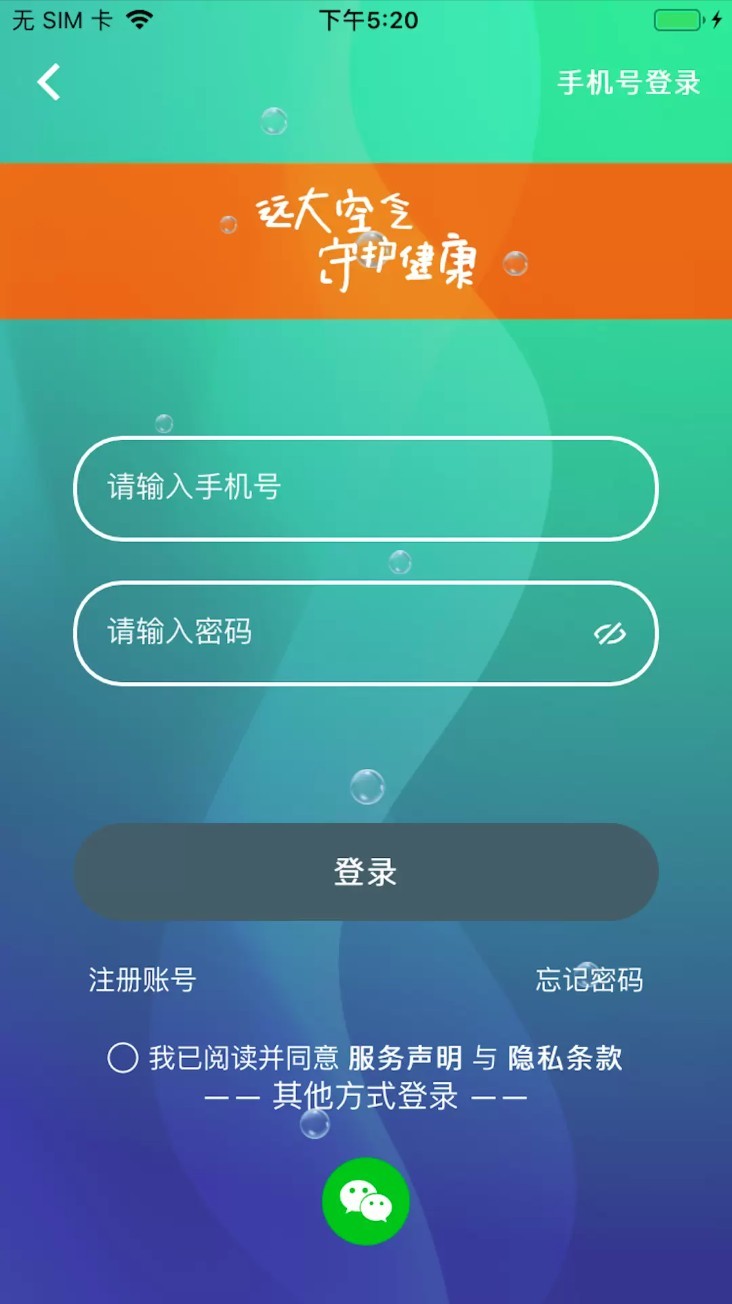Tap 手机号登录 in the top bar
The height and width of the screenshot is (1304, 732).
[630, 85]
